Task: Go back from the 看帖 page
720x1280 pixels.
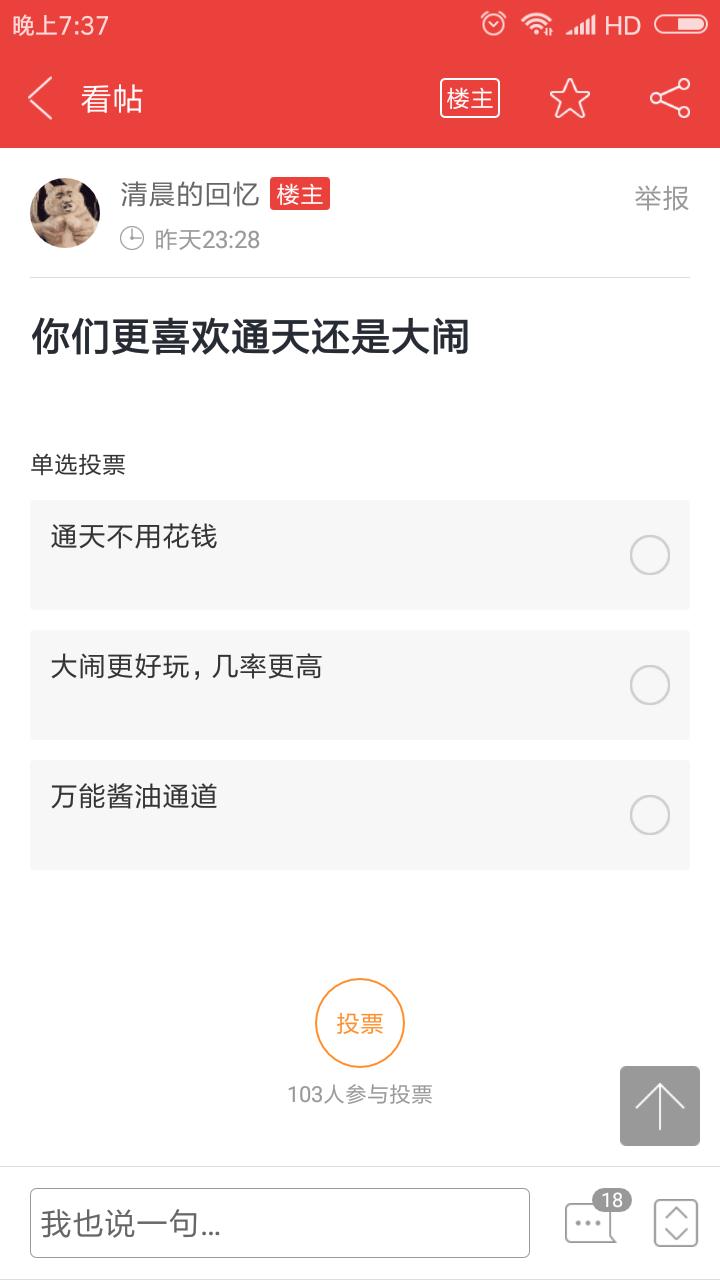Action: coord(41,99)
